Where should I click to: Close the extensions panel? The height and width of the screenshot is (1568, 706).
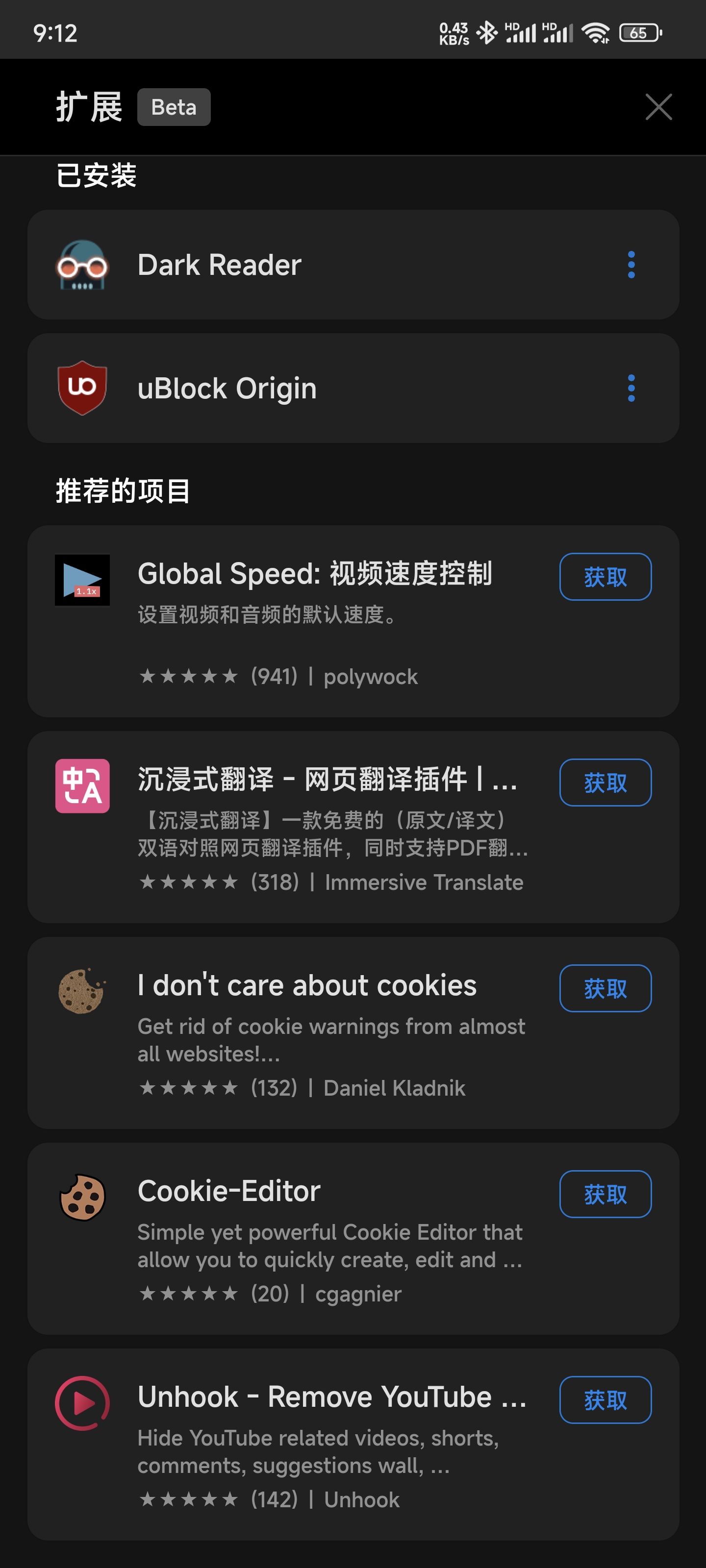point(658,107)
